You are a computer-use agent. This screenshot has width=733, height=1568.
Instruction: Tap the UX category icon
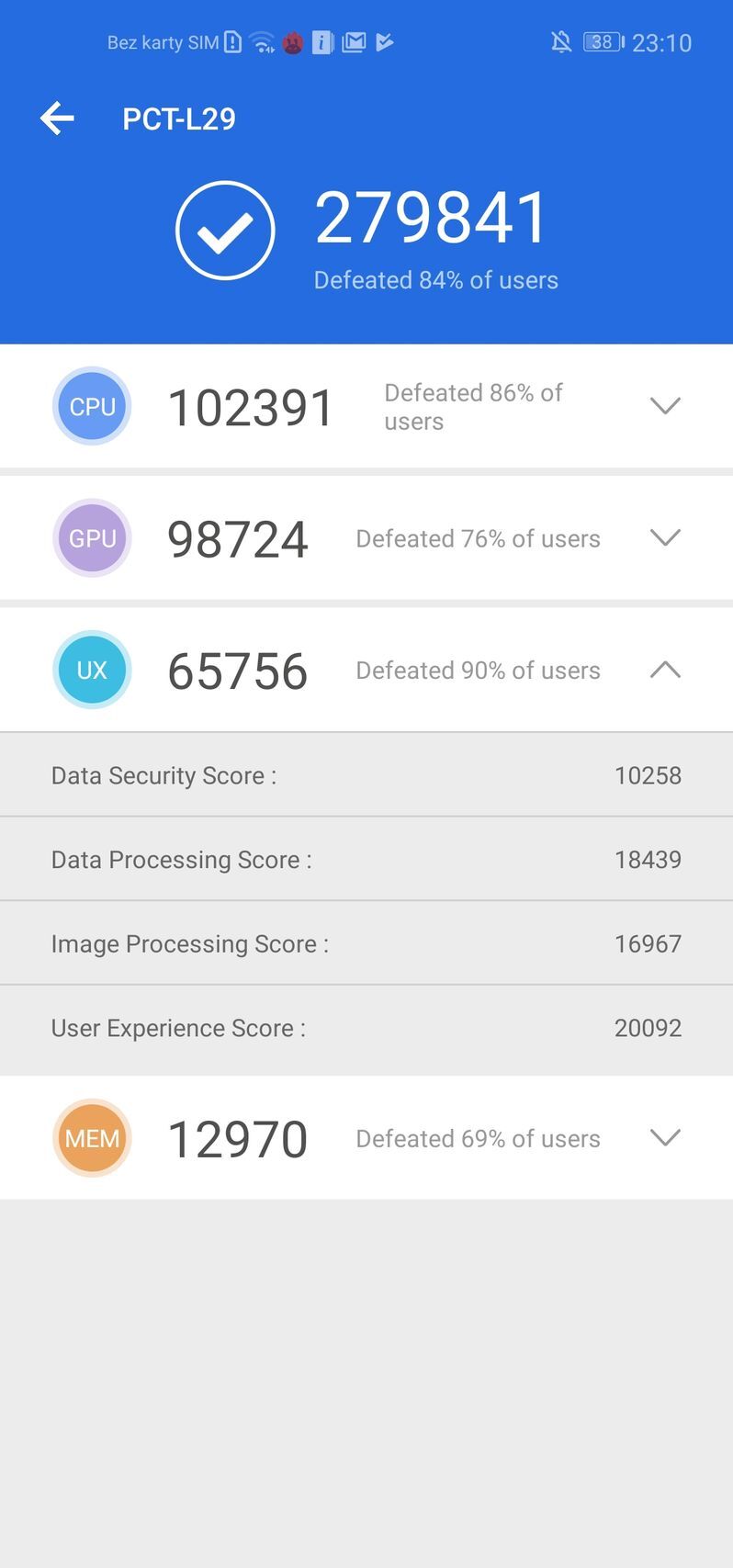click(92, 670)
